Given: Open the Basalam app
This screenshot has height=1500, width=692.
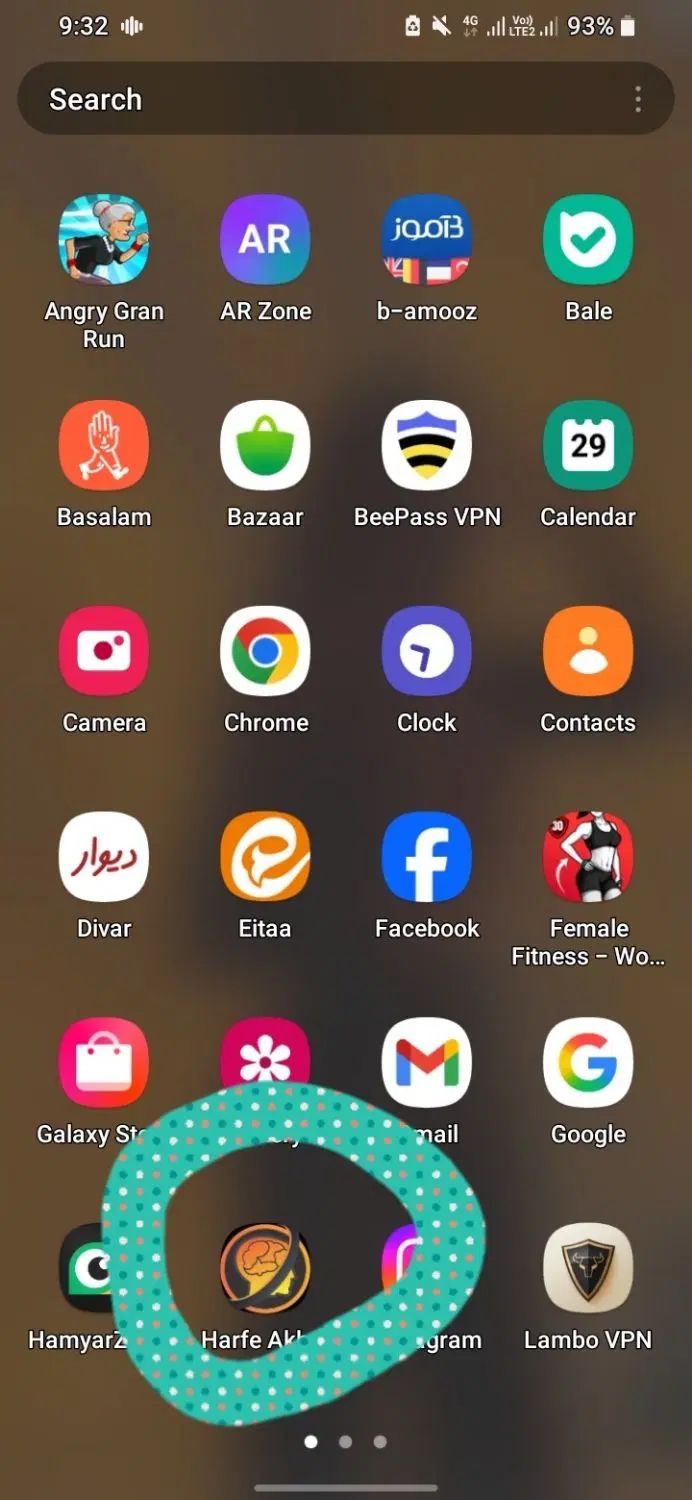Looking at the screenshot, I should [104, 446].
